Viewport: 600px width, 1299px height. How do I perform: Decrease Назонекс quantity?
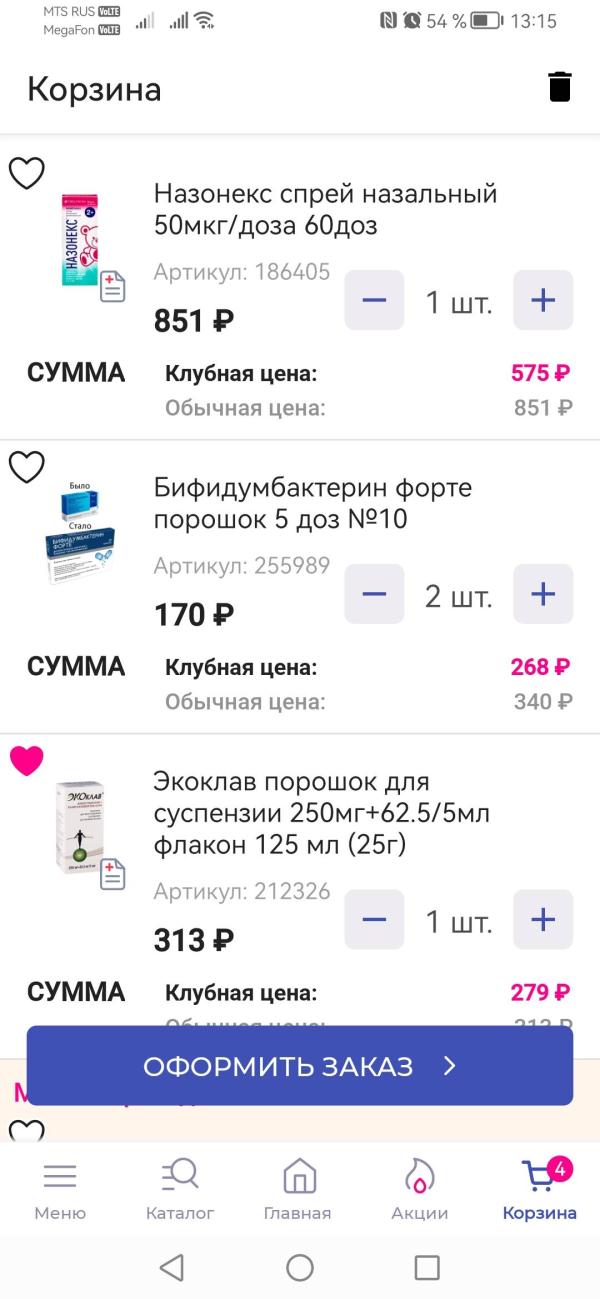click(374, 300)
